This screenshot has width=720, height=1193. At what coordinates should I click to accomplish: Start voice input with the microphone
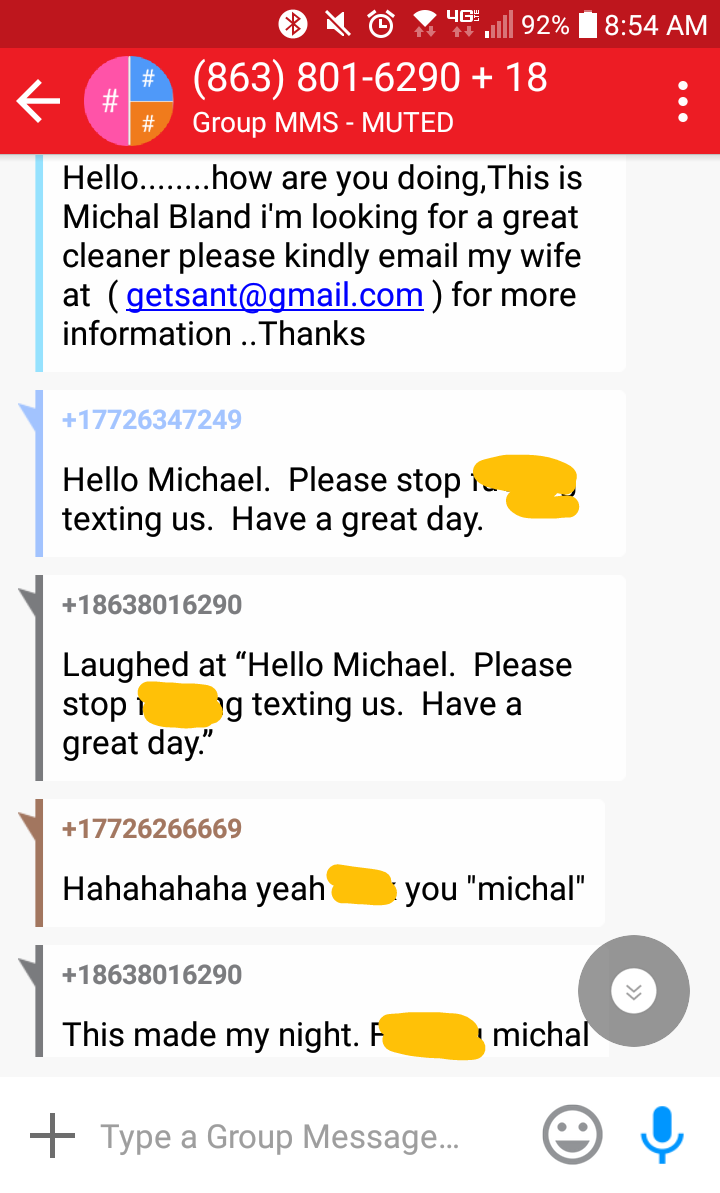661,1134
